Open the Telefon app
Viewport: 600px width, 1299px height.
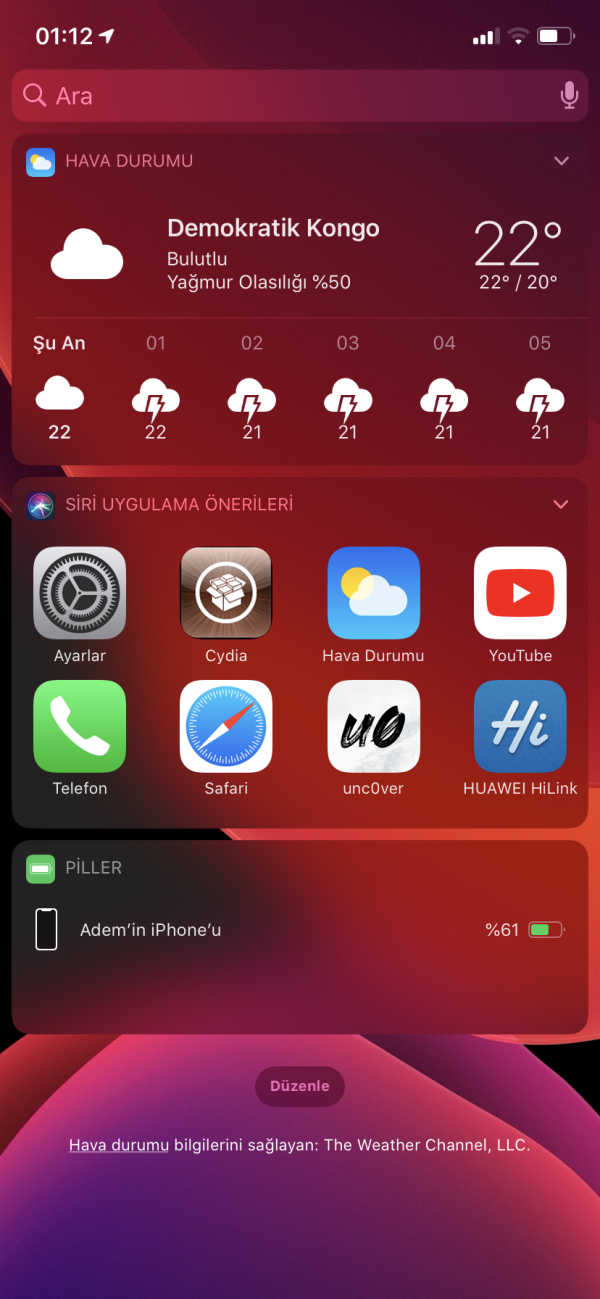click(x=80, y=726)
